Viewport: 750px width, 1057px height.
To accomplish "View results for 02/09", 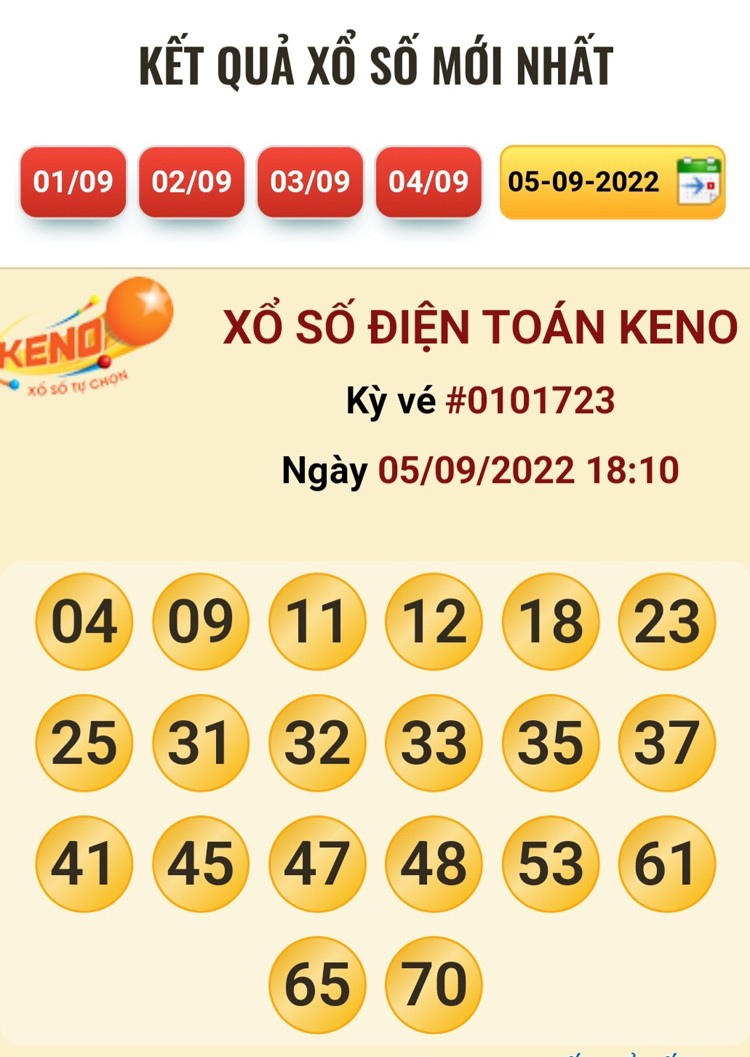I will click(x=191, y=182).
